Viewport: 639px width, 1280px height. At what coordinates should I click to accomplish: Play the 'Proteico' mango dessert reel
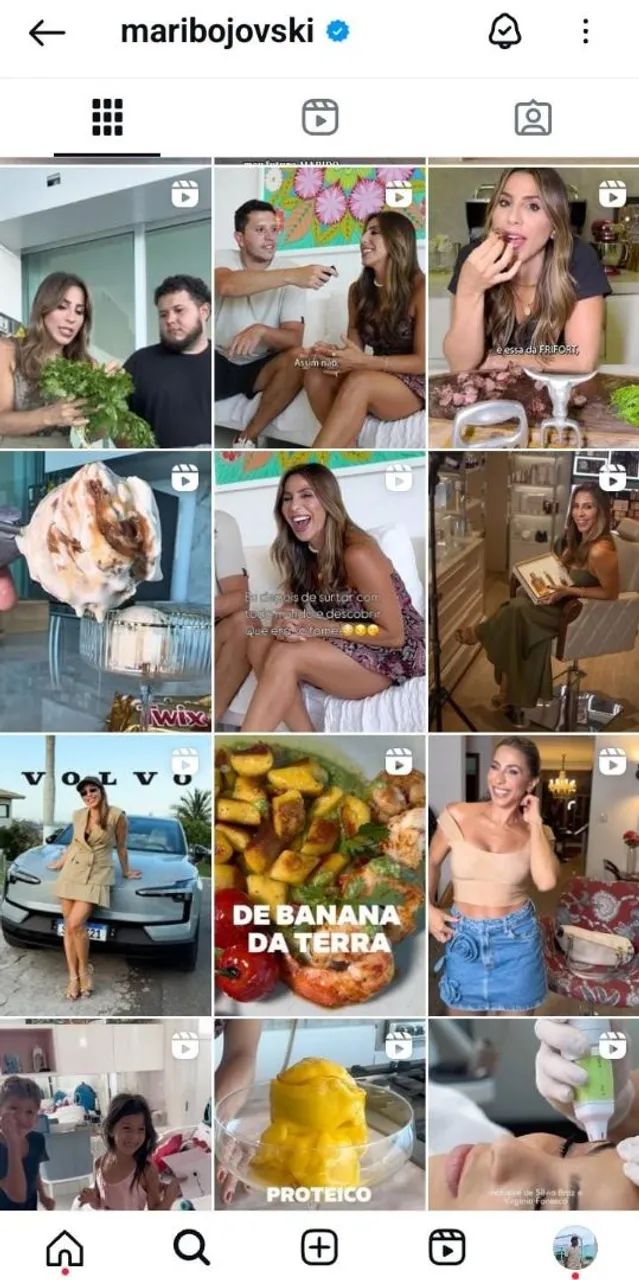(x=320, y=1115)
